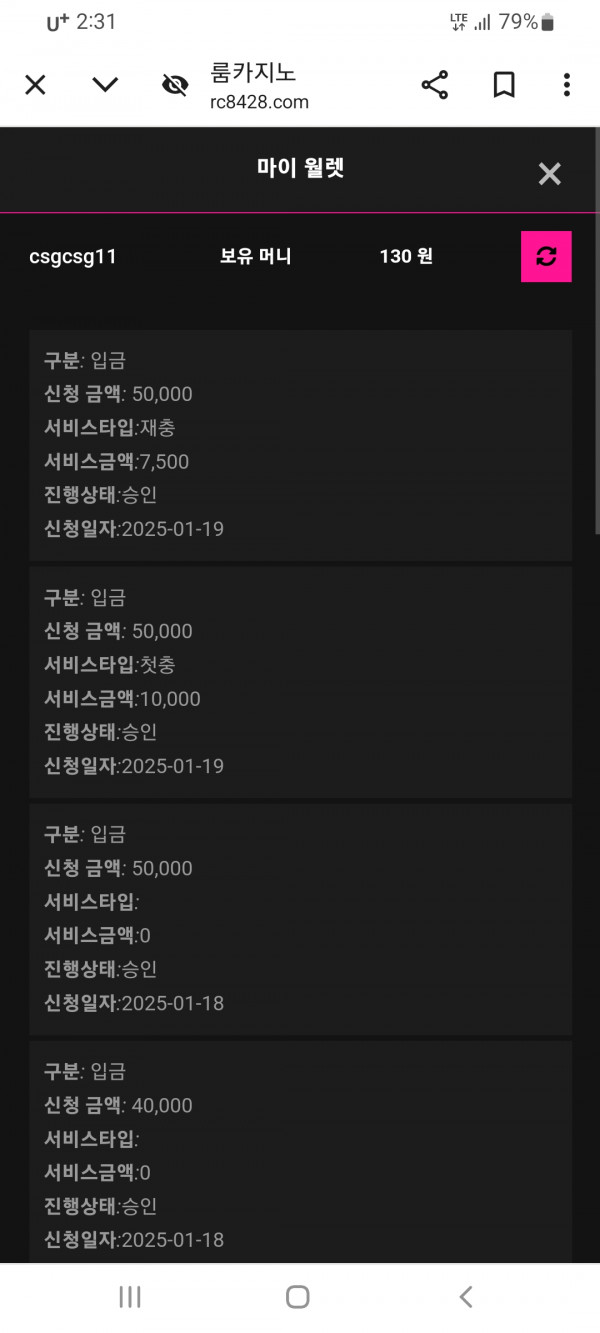Minimize the custom tab with the down chevron

[x=105, y=86]
